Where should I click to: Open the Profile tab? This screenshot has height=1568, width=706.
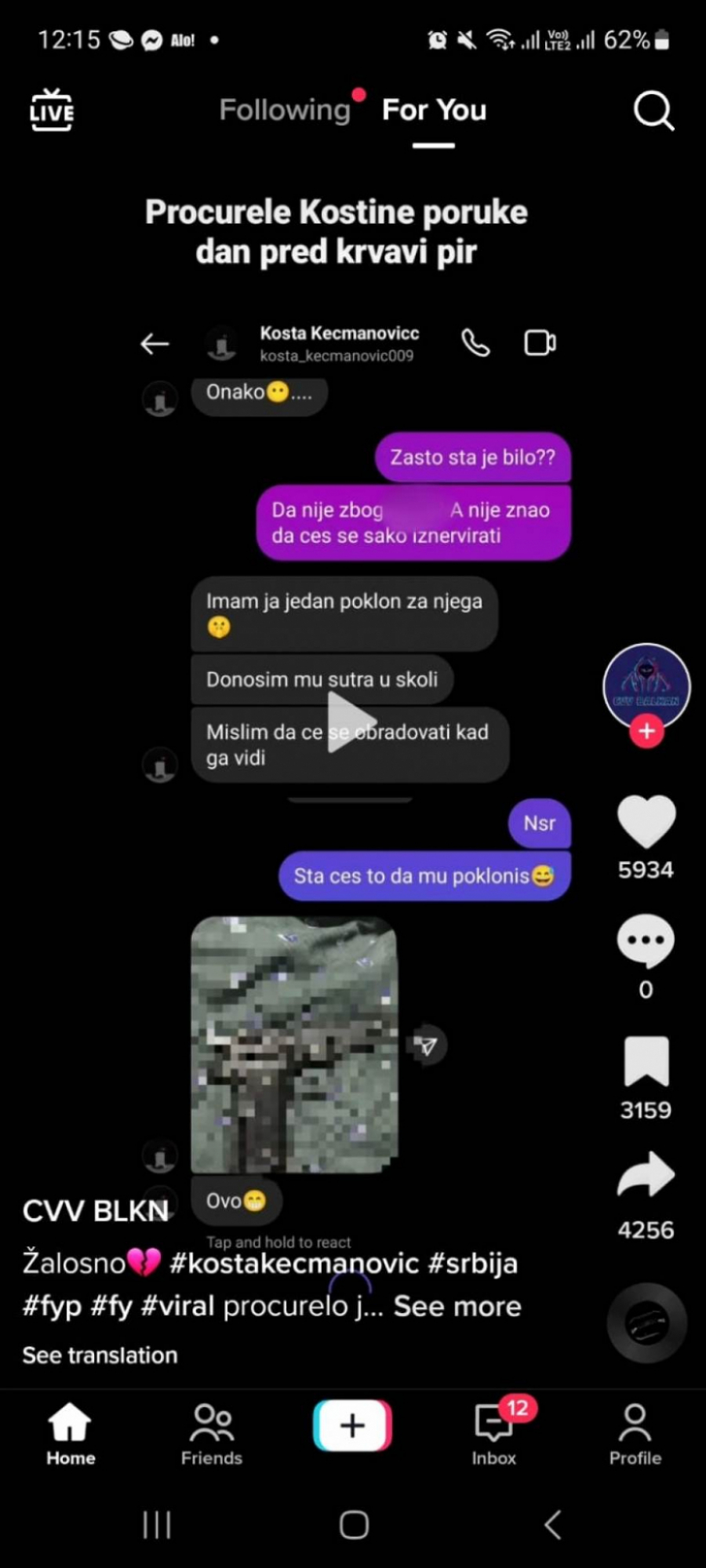[x=635, y=1435]
